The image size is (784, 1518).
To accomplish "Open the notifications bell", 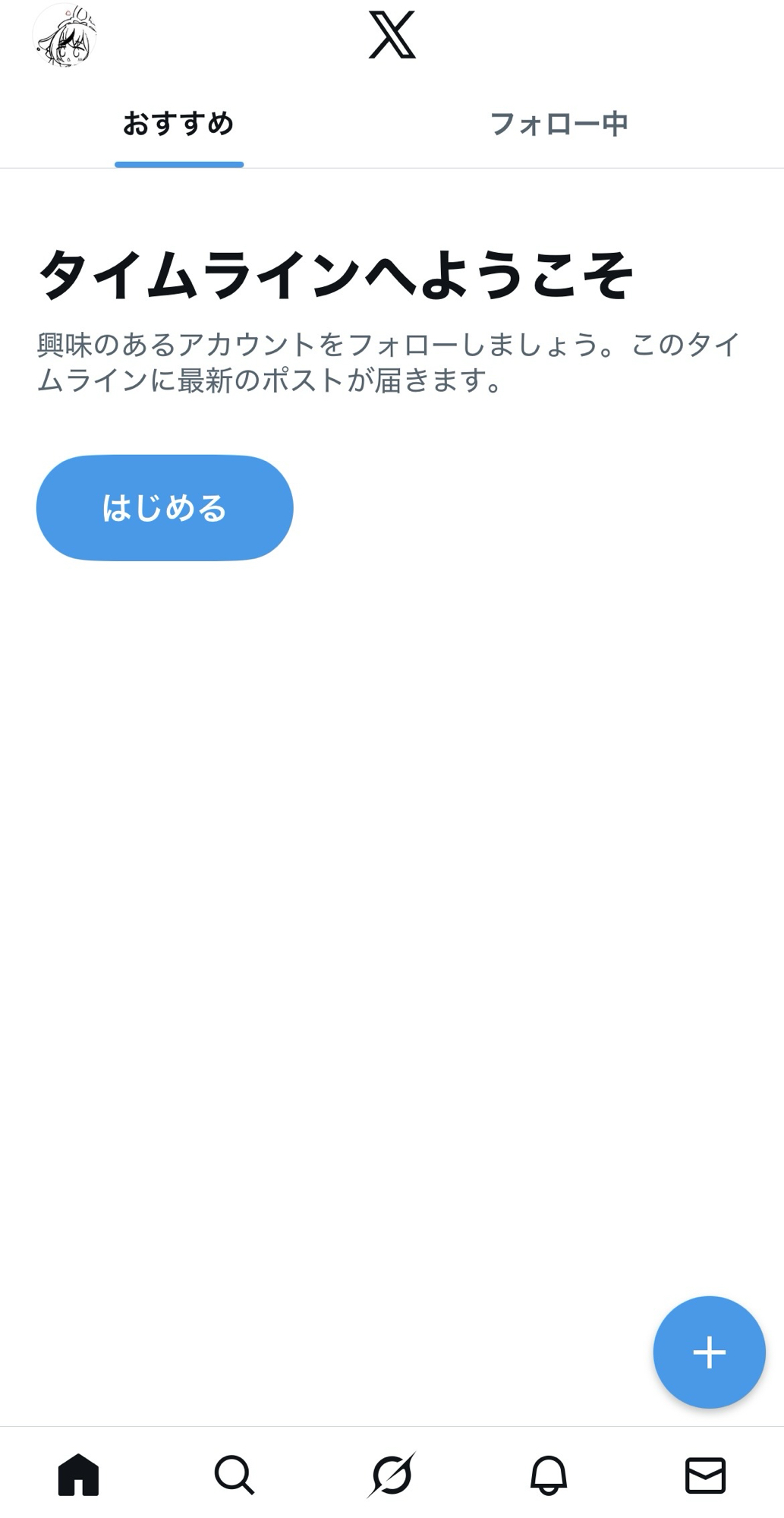I will point(549,1475).
